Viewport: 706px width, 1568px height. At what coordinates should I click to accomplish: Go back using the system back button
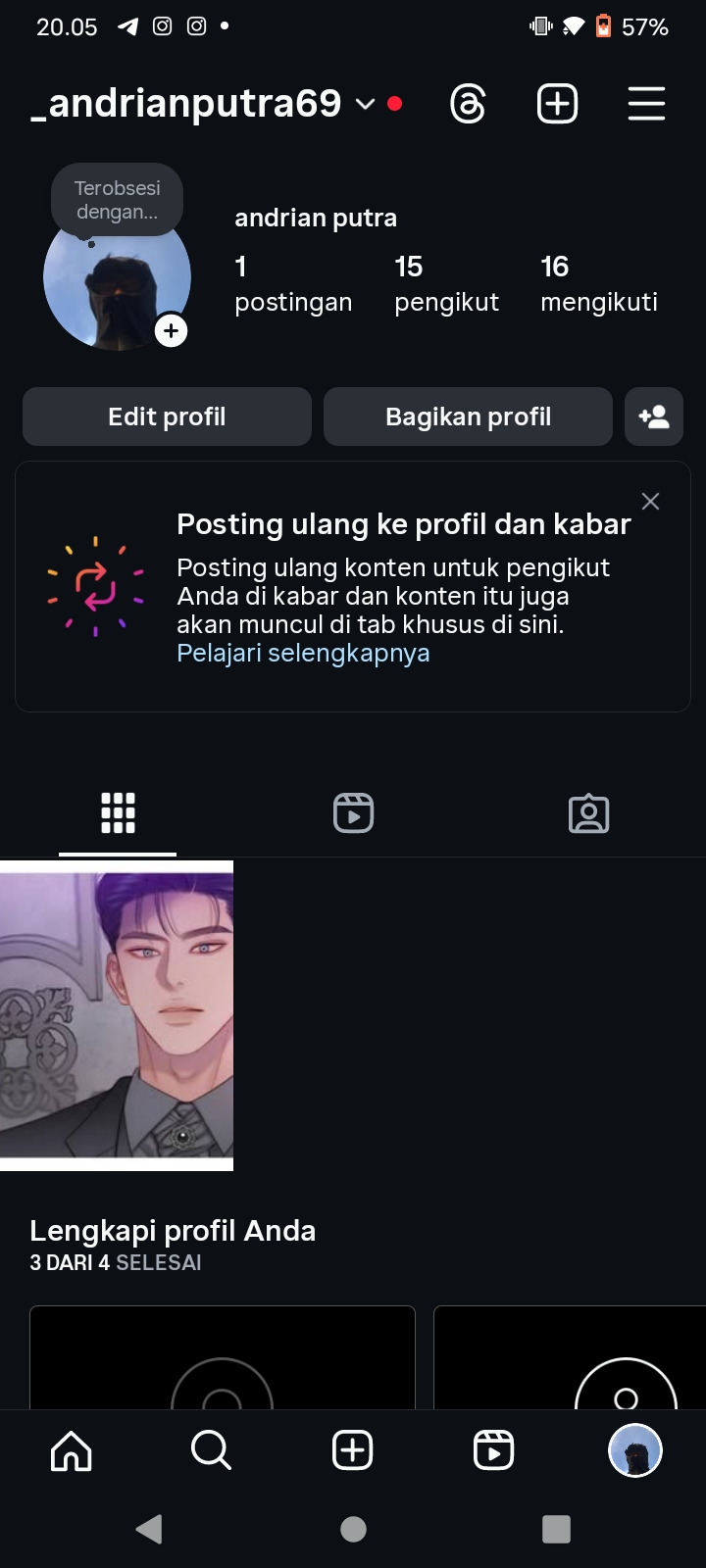[x=149, y=1529]
